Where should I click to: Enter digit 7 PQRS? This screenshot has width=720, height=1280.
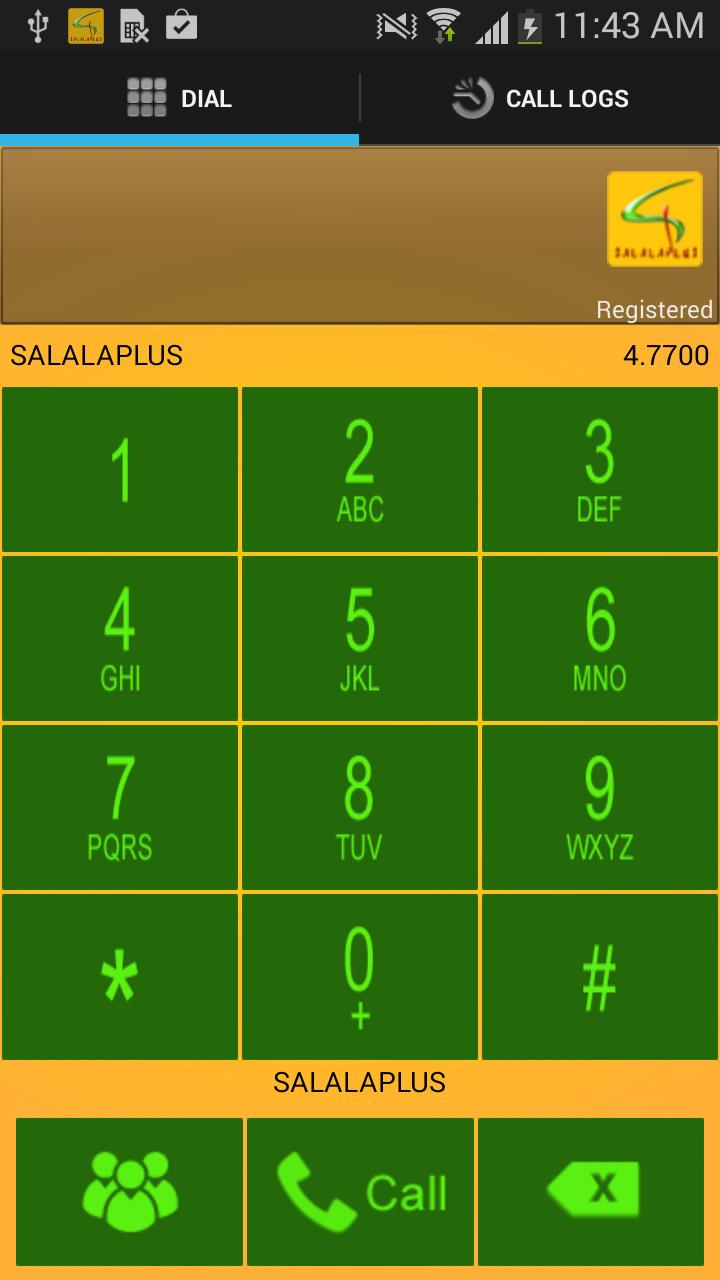[120, 807]
